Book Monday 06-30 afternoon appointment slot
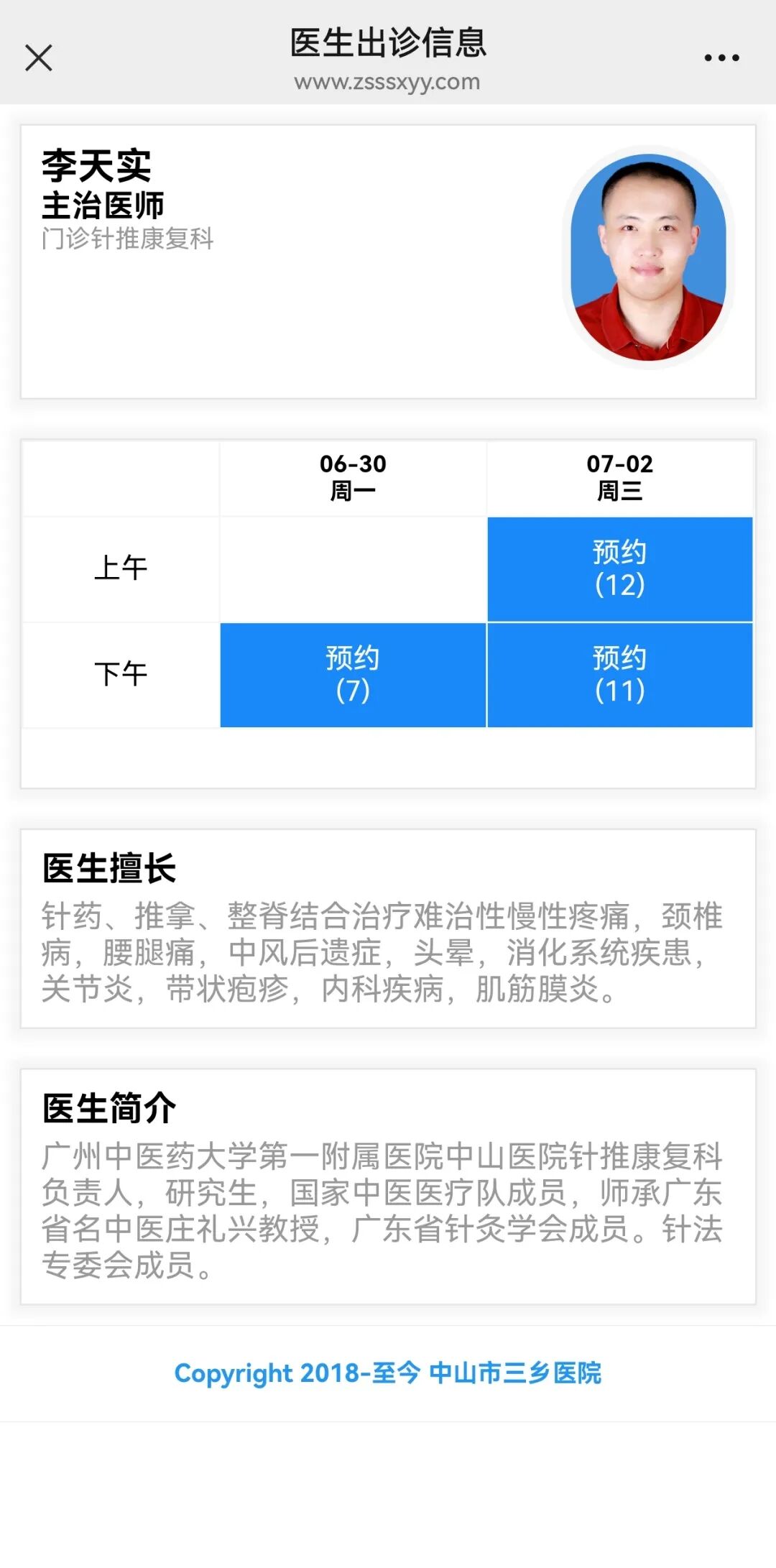This screenshot has height=1568, width=776. click(353, 675)
